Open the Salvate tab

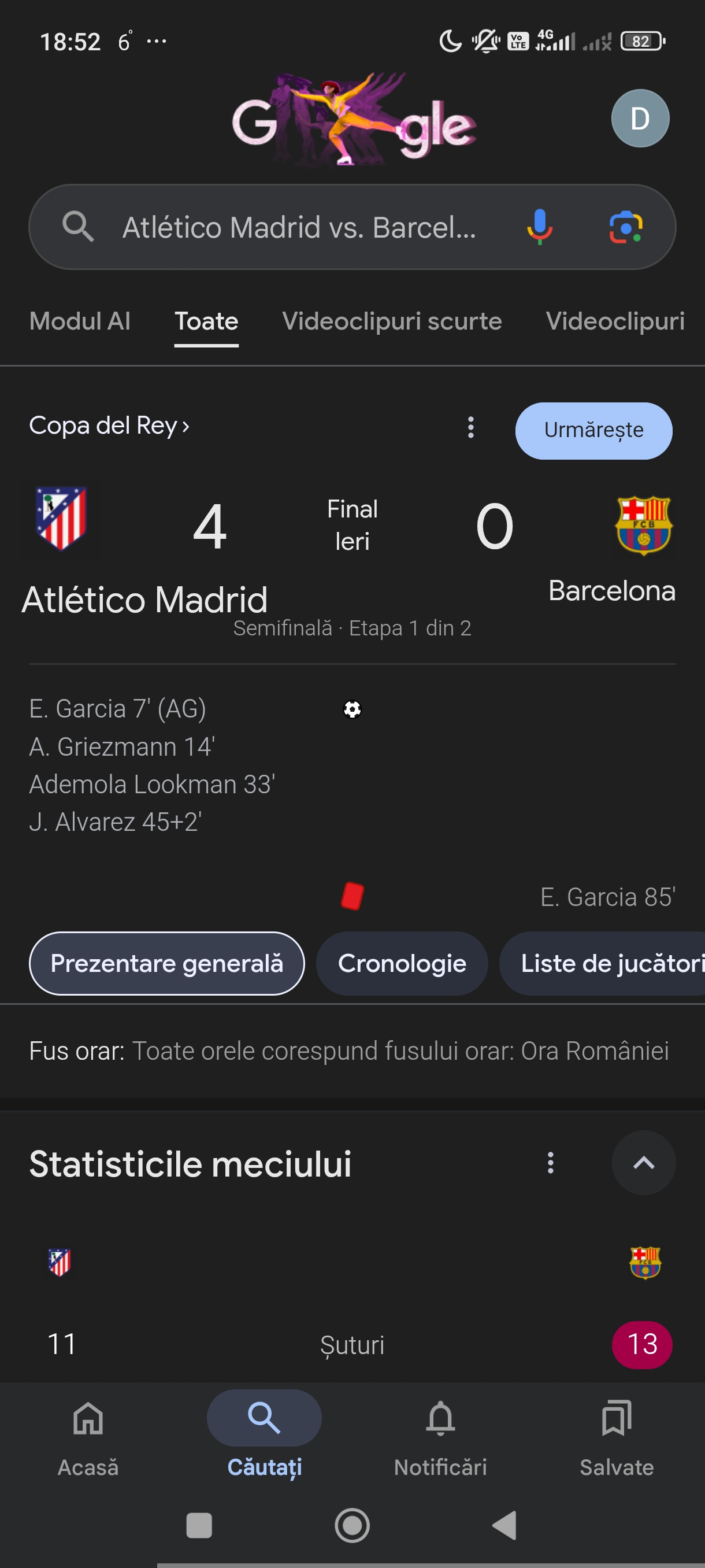point(616,1438)
